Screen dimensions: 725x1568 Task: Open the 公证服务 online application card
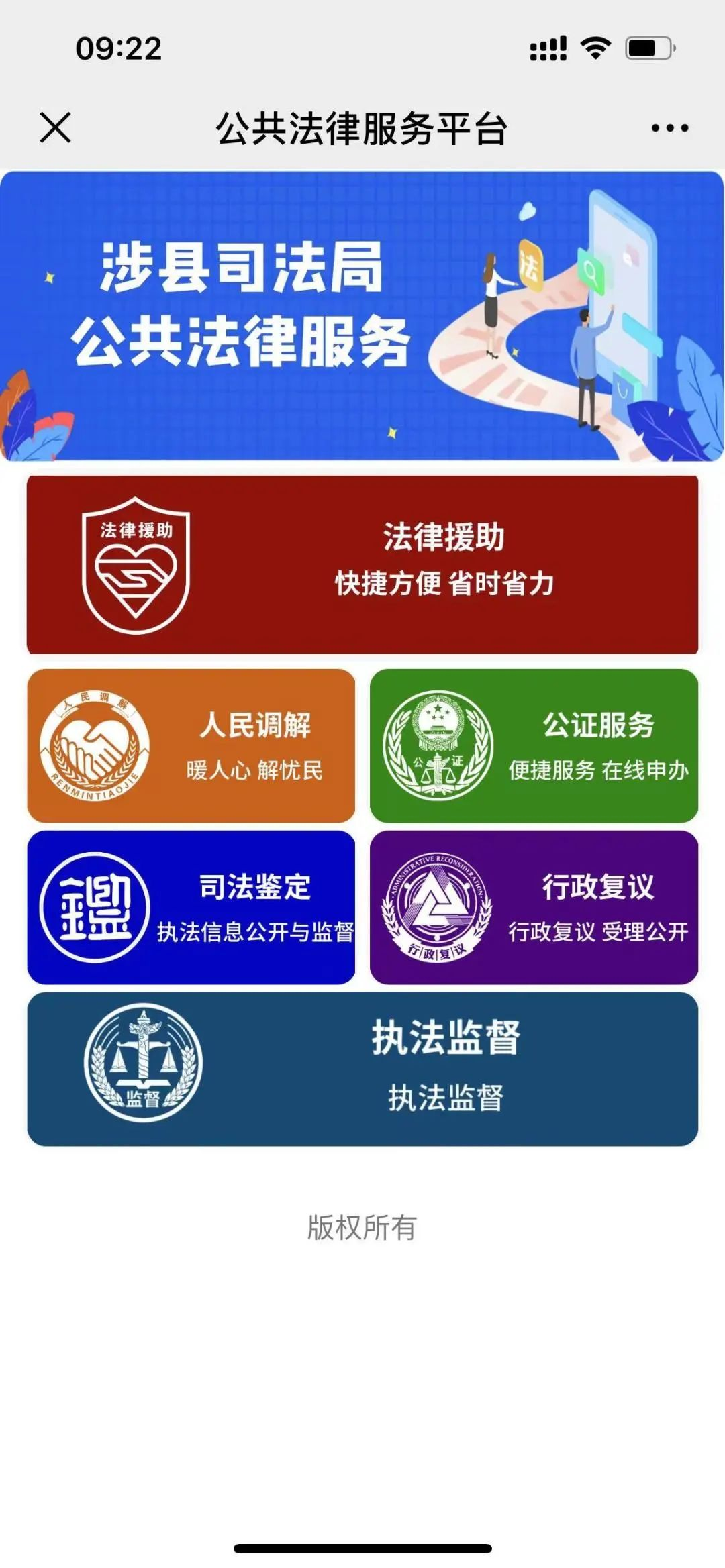coord(534,745)
